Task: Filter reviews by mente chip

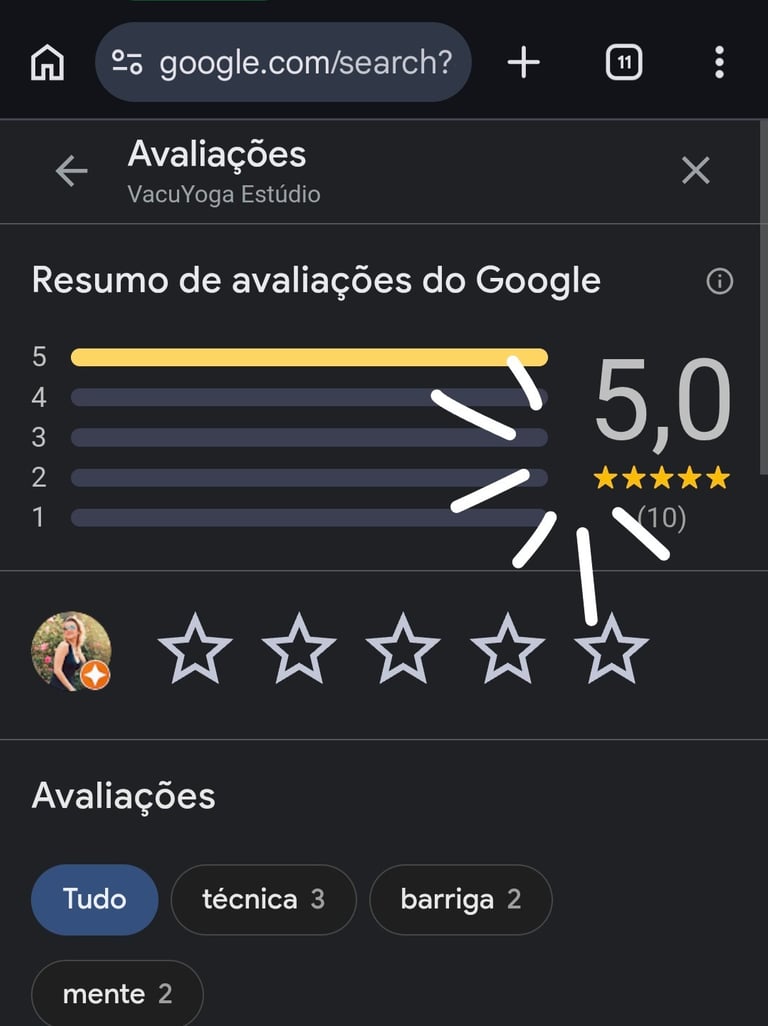Action: pyautogui.click(x=117, y=994)
